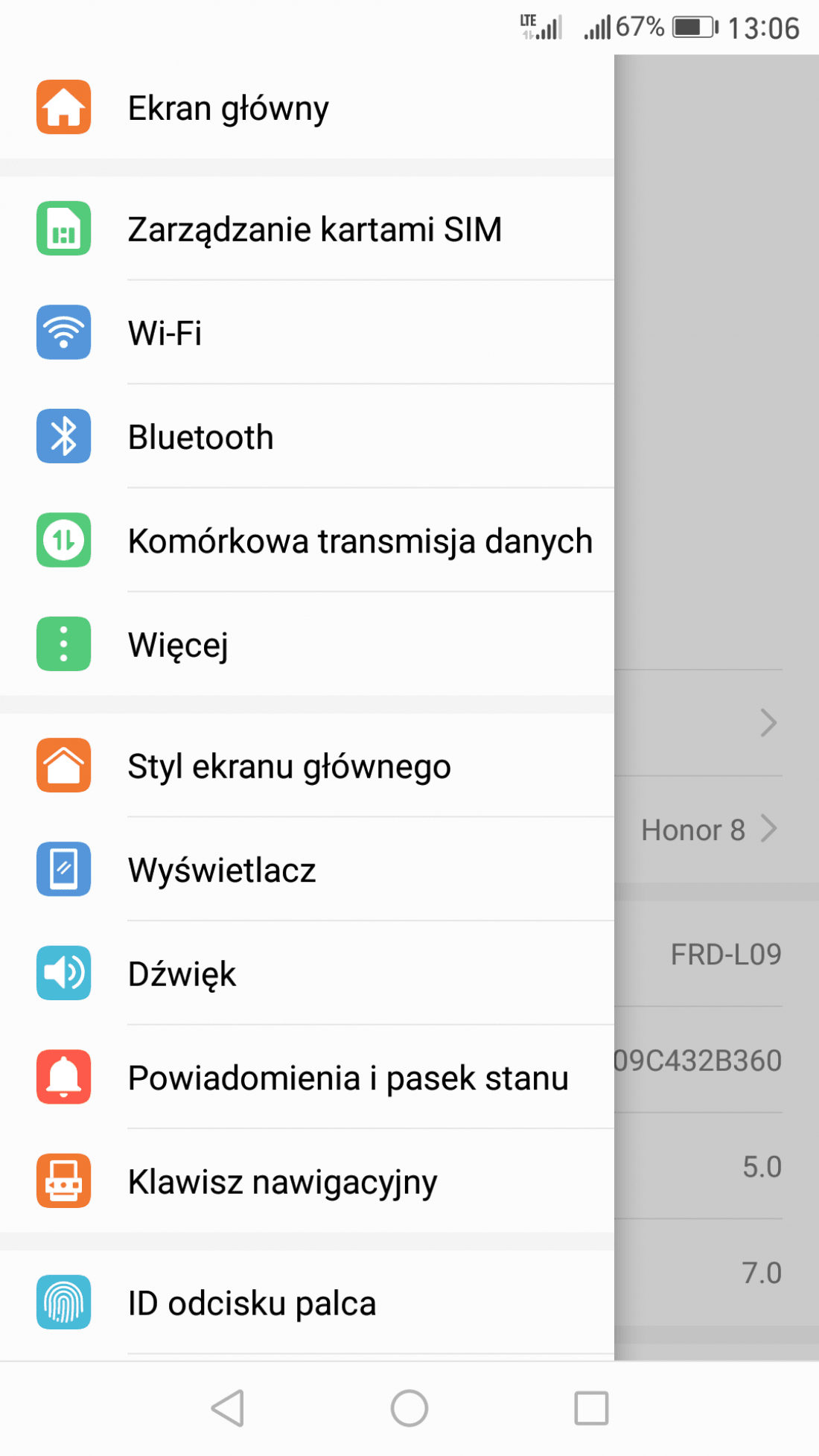The height and width of the screenshot is (1456, 819).
Task: Open Klawisz nawigacyjny settings
Action: [x=307, y=1181]
